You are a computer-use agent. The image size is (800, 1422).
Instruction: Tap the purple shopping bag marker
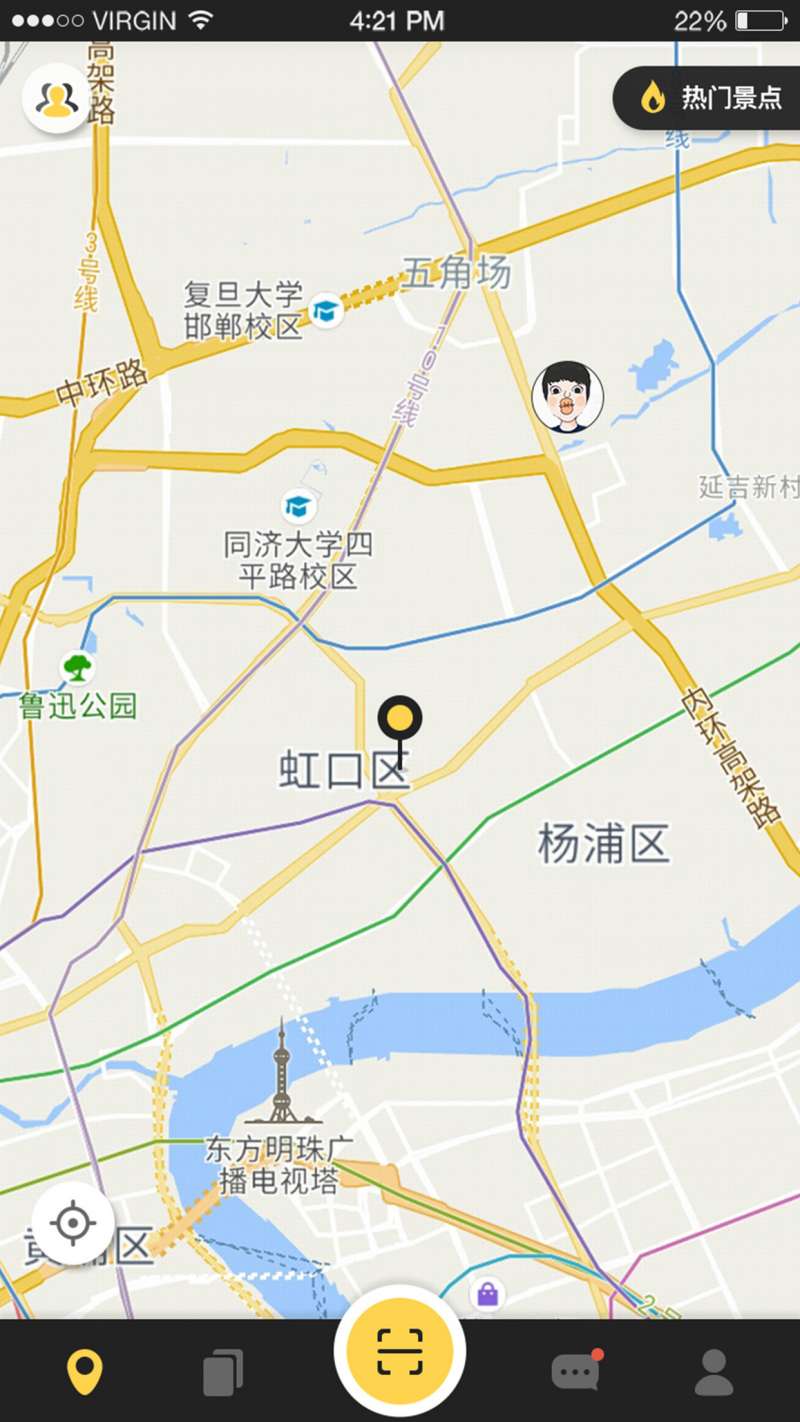point(487,1294)
